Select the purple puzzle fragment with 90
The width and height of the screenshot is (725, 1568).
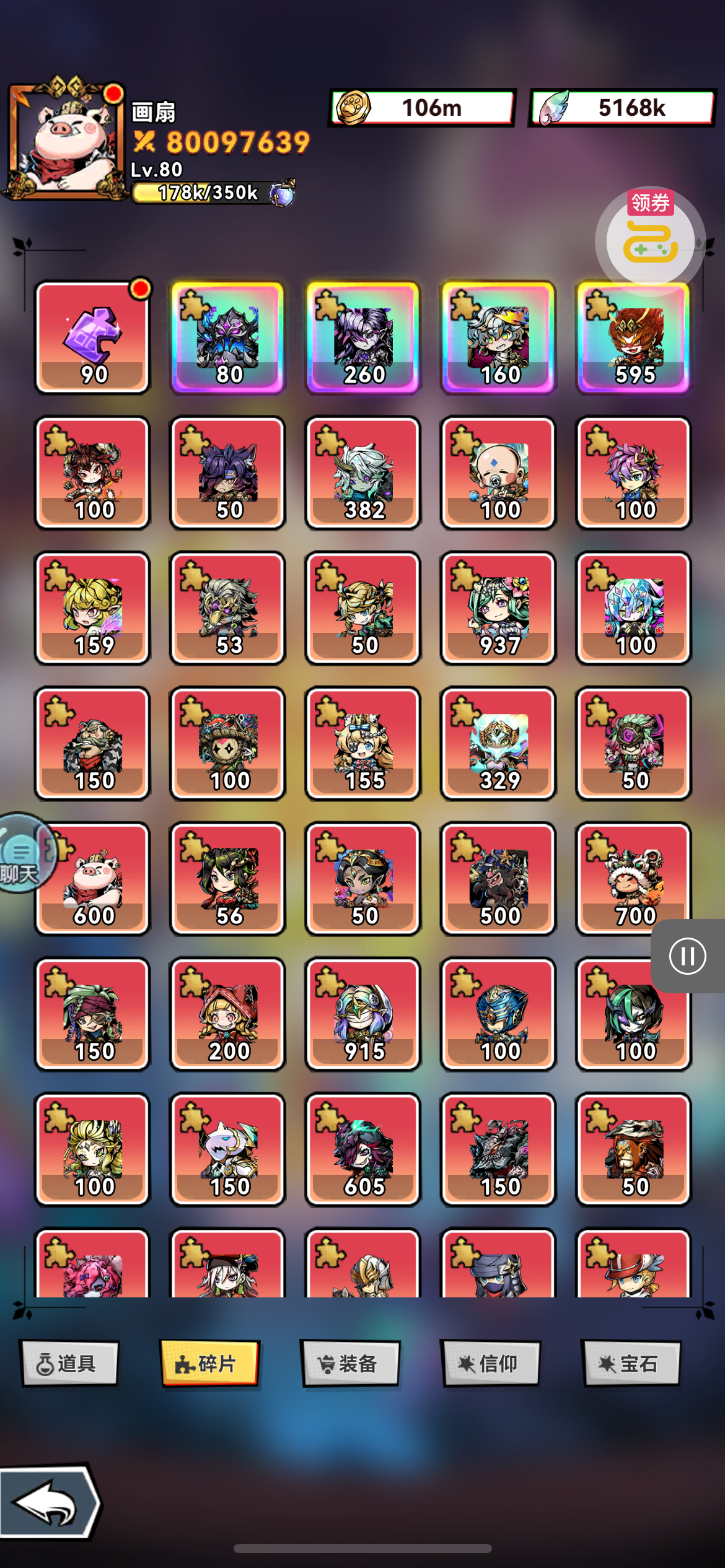[x=93, y=338]
